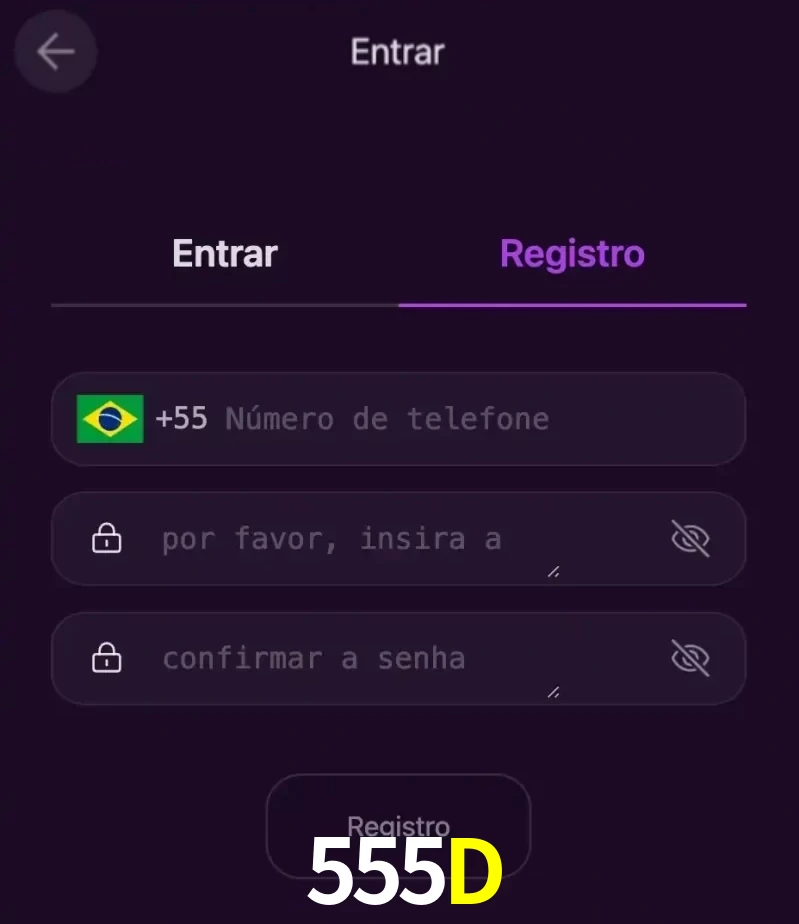Viewport: 799px width, 924px height.
Task: Click the +55 country code label
Action: coord(183,419)
